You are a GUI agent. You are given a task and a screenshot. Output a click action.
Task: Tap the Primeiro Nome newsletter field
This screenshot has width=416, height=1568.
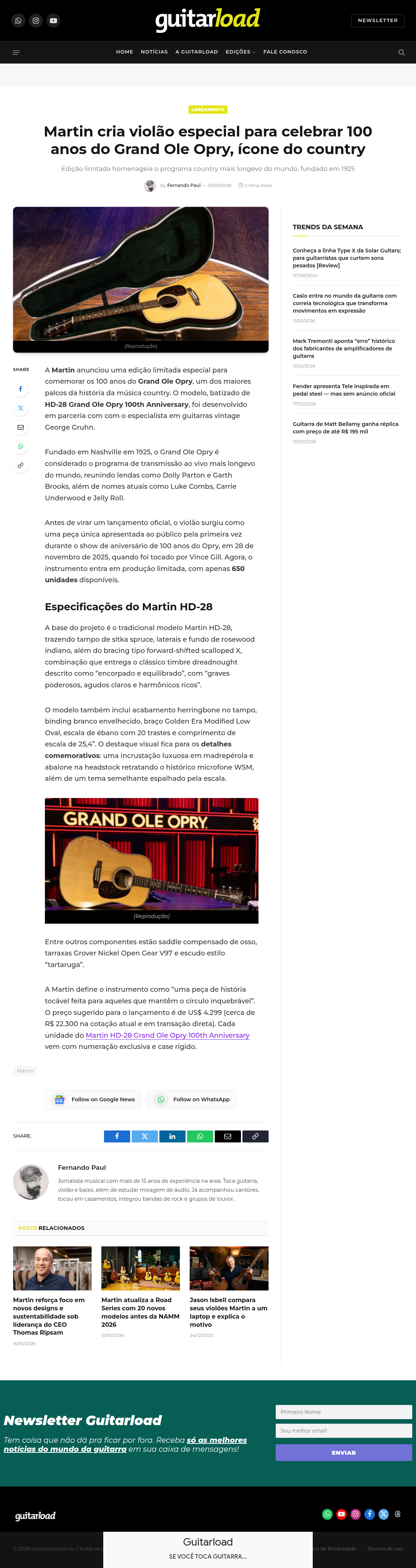[x=343, y=1412]
